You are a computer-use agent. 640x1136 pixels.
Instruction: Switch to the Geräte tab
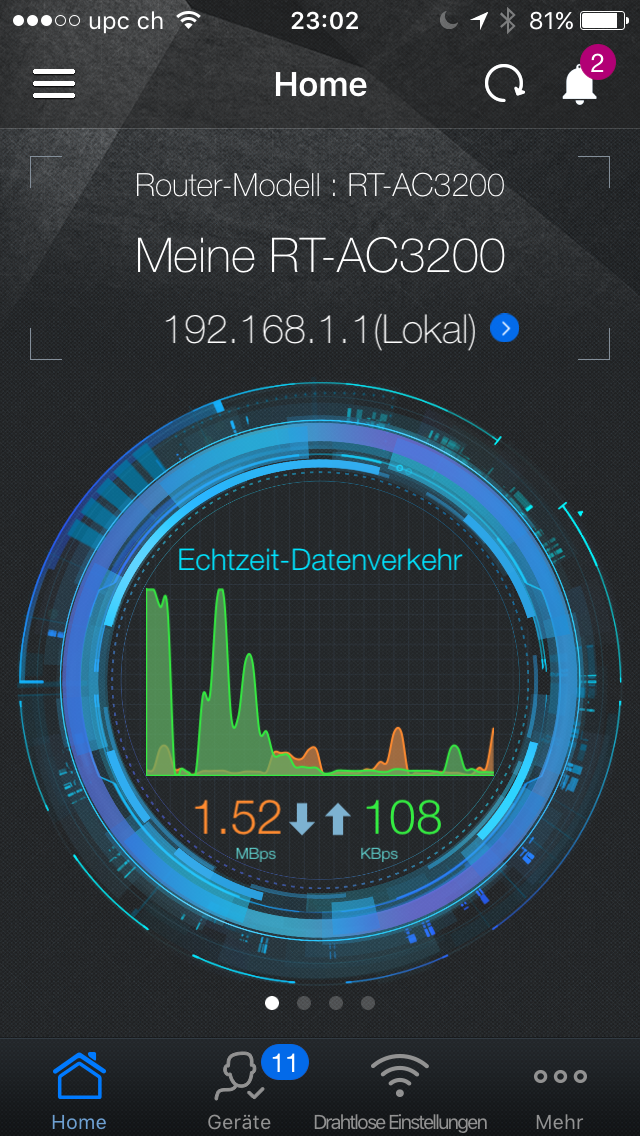[240, 1088]
